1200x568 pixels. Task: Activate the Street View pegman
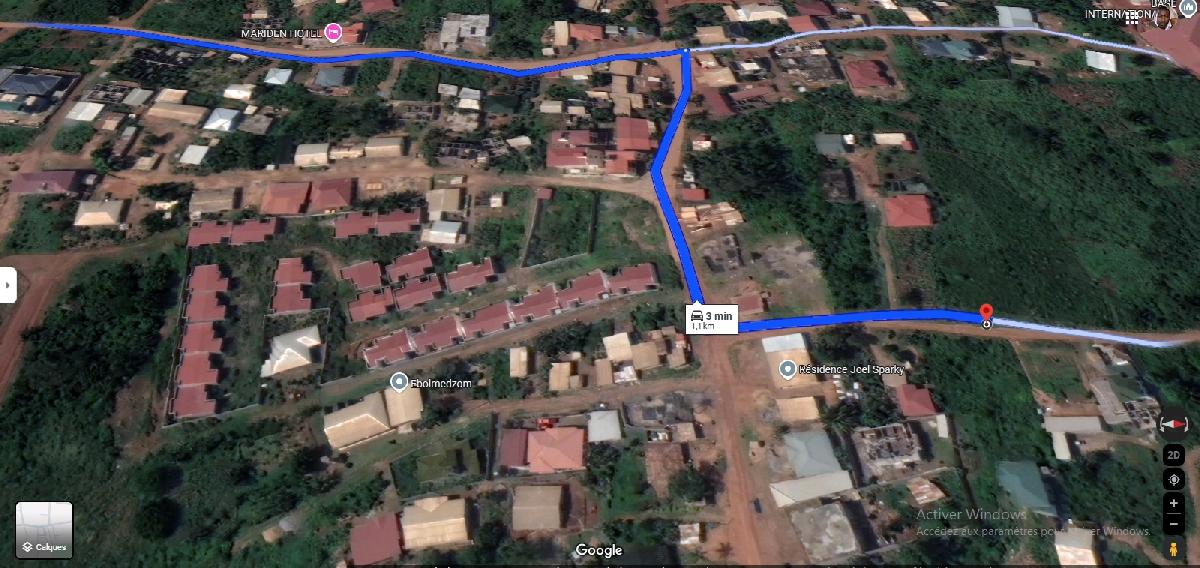pyautogui.click(x=1174, y=550)
